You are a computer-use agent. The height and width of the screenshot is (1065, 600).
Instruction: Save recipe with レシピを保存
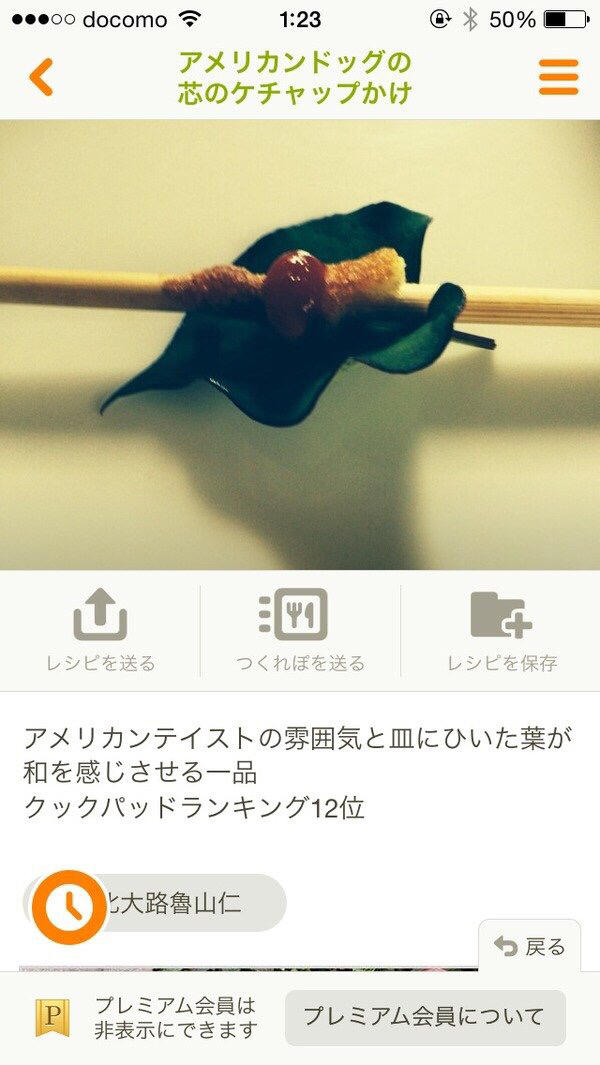pyautogui.click(x=501, y=631)
